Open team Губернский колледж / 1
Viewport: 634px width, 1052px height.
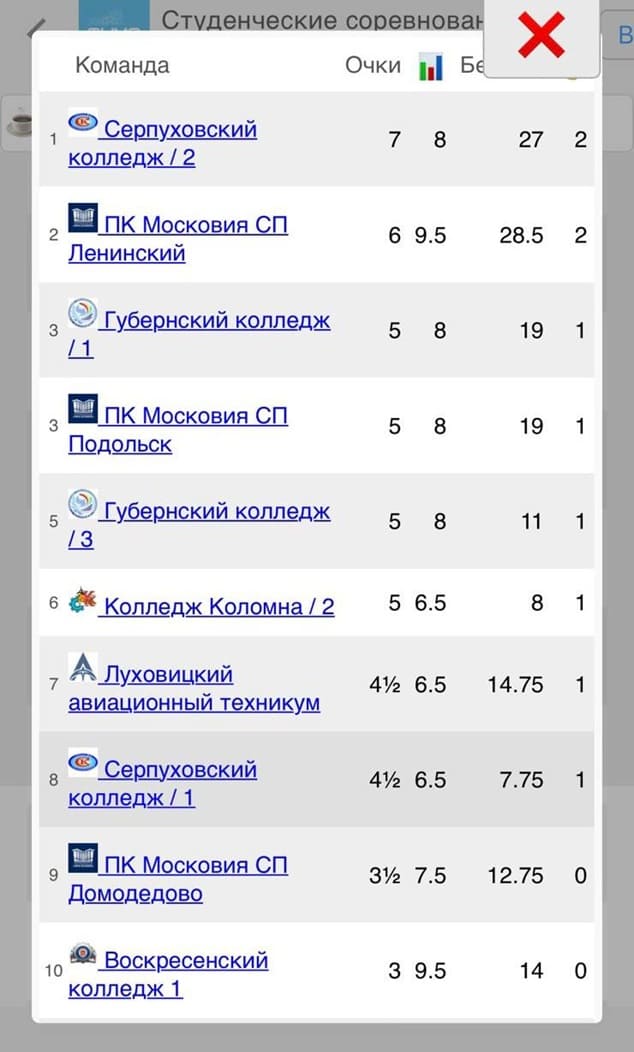[x=215, y=321]
